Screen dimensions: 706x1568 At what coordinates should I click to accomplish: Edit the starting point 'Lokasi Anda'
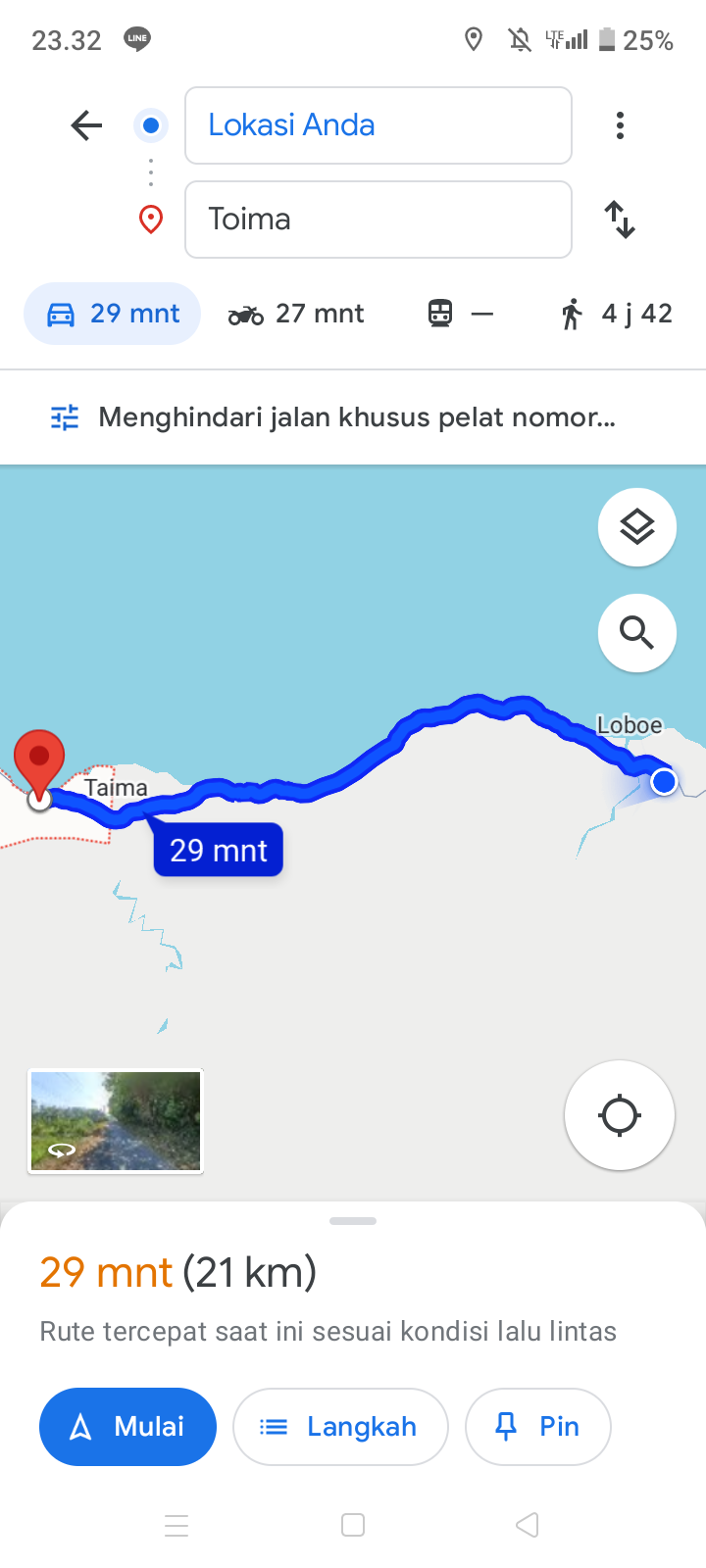pyautogui.click(x=378, y=125)
